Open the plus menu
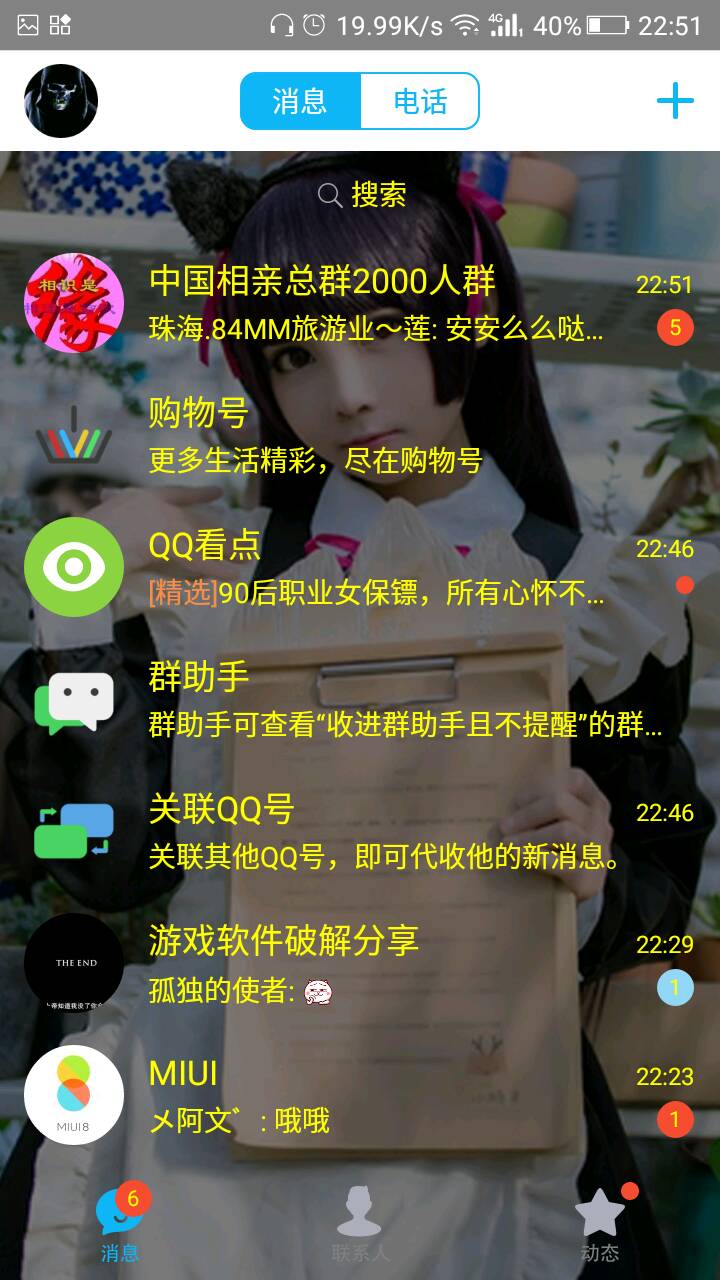720x1280 pixels. point(675,101)
